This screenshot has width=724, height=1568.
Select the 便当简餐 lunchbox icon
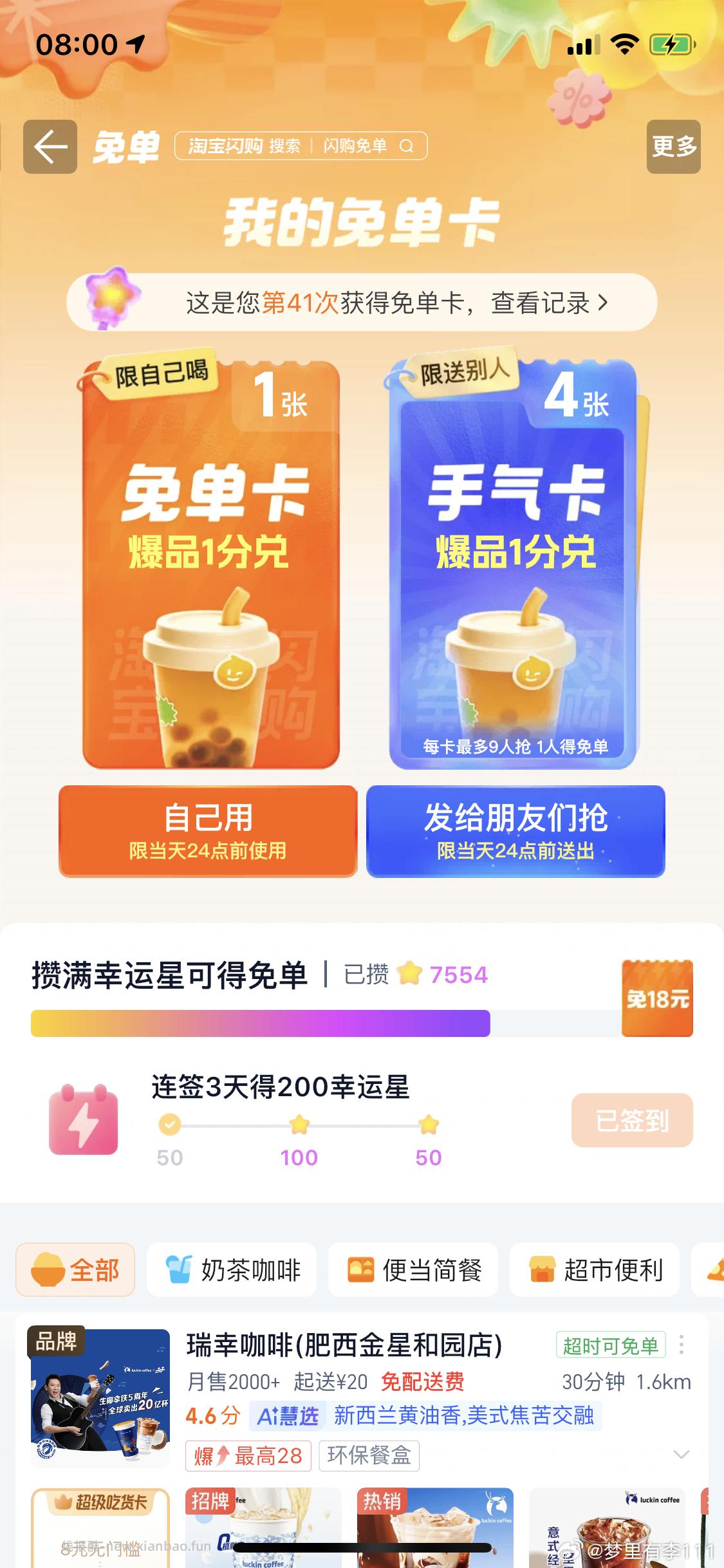pos(358,1269)
